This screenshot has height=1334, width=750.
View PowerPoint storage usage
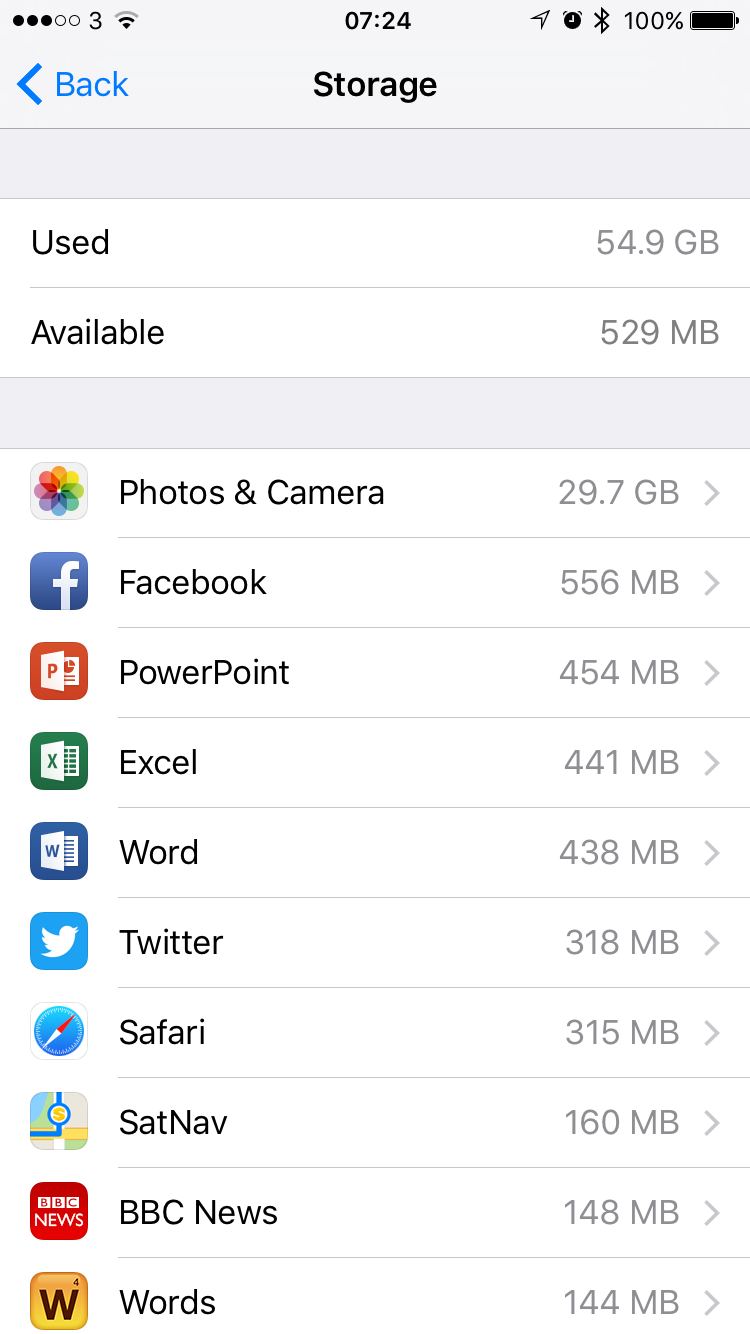point(375,673)
